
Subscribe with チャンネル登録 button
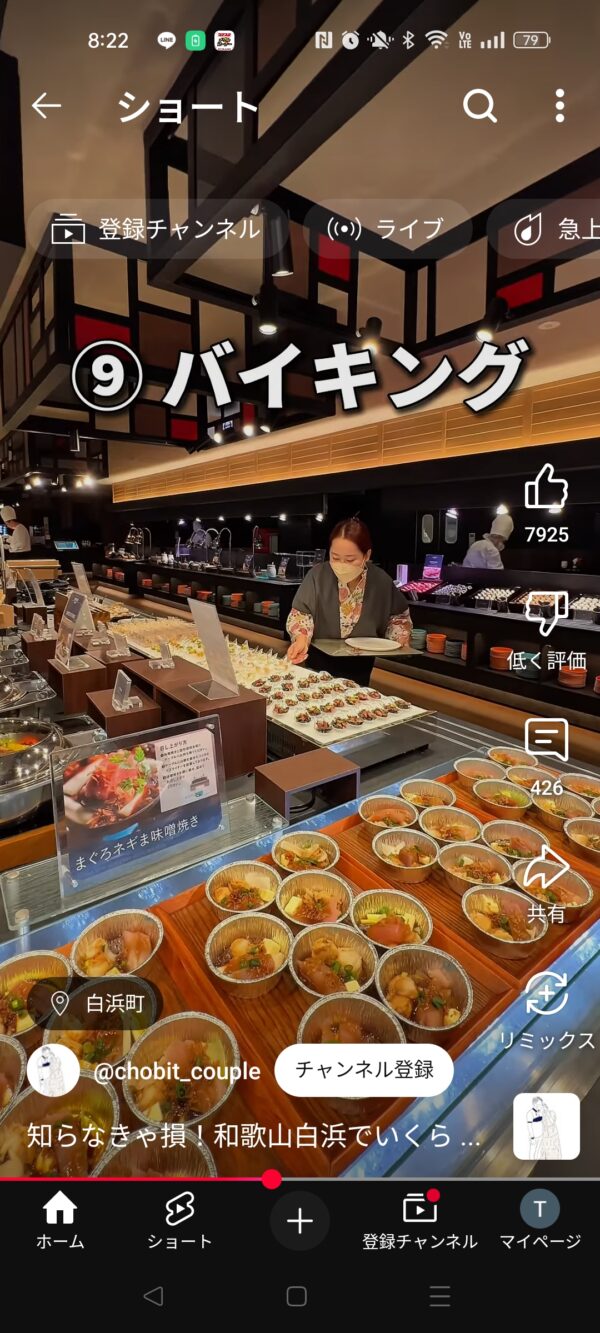tap(364, 1070)
